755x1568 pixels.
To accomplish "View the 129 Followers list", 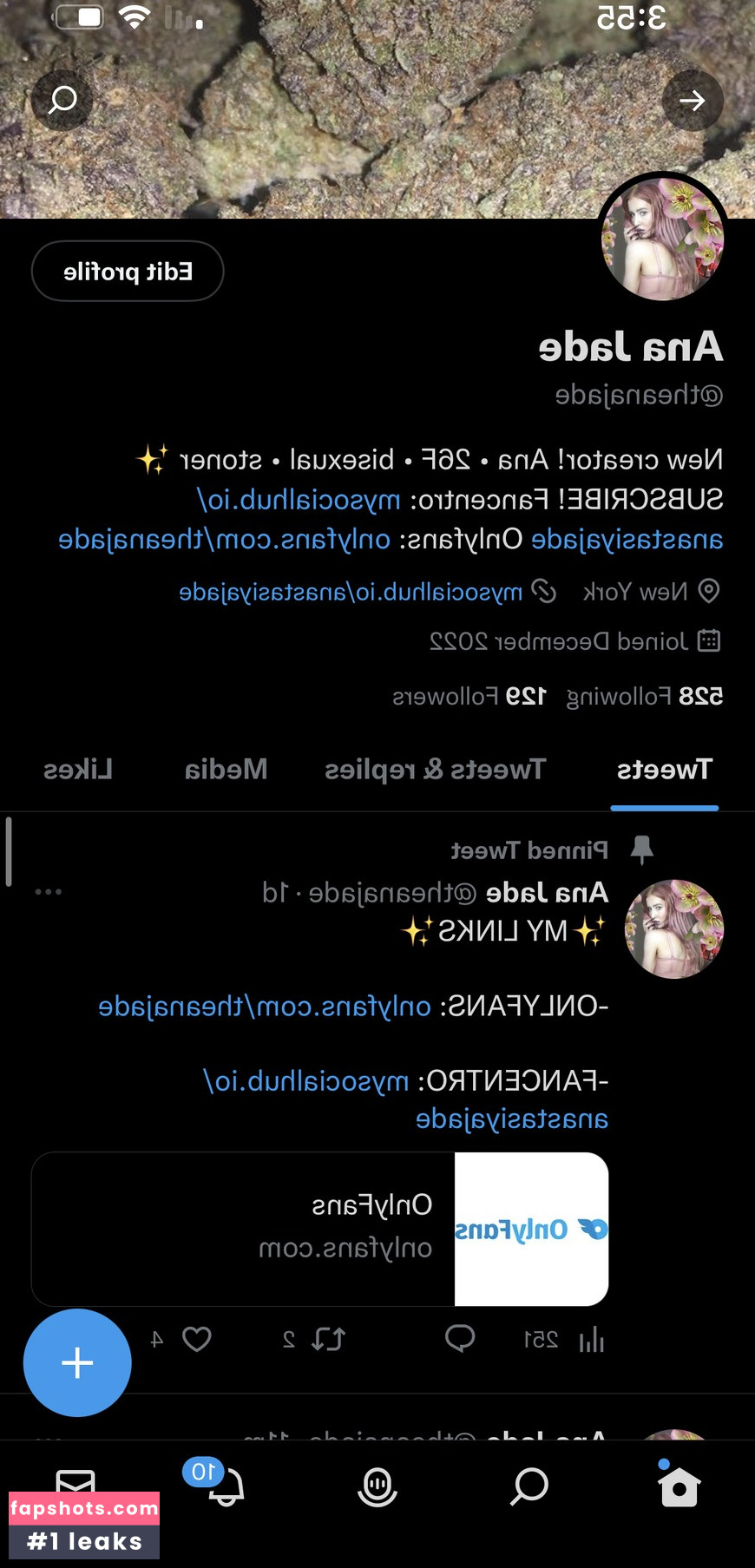I will 469,696.
